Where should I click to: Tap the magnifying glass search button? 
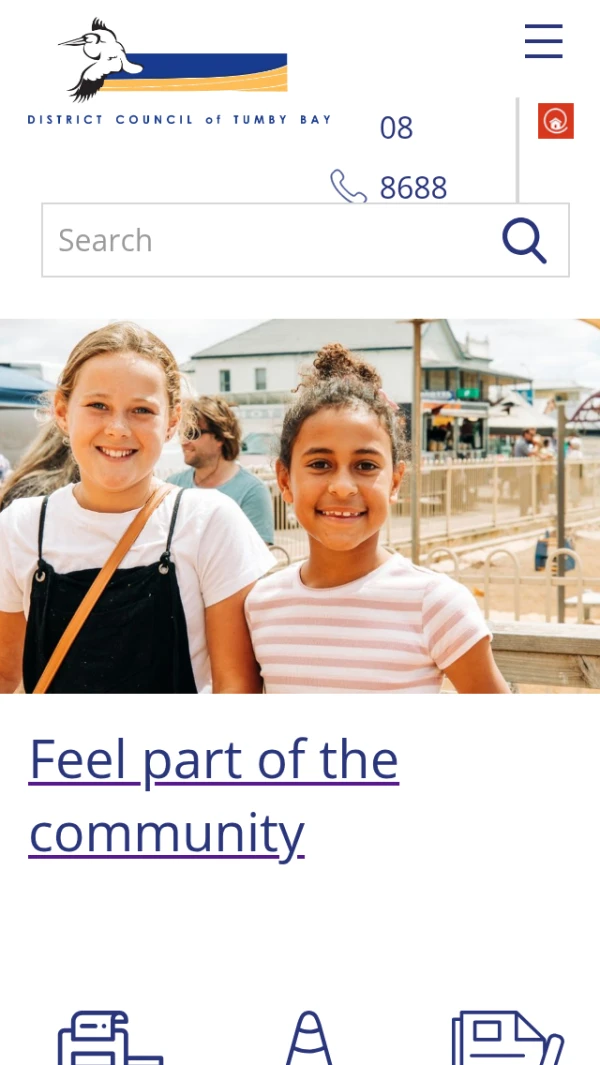coord(524,240)
